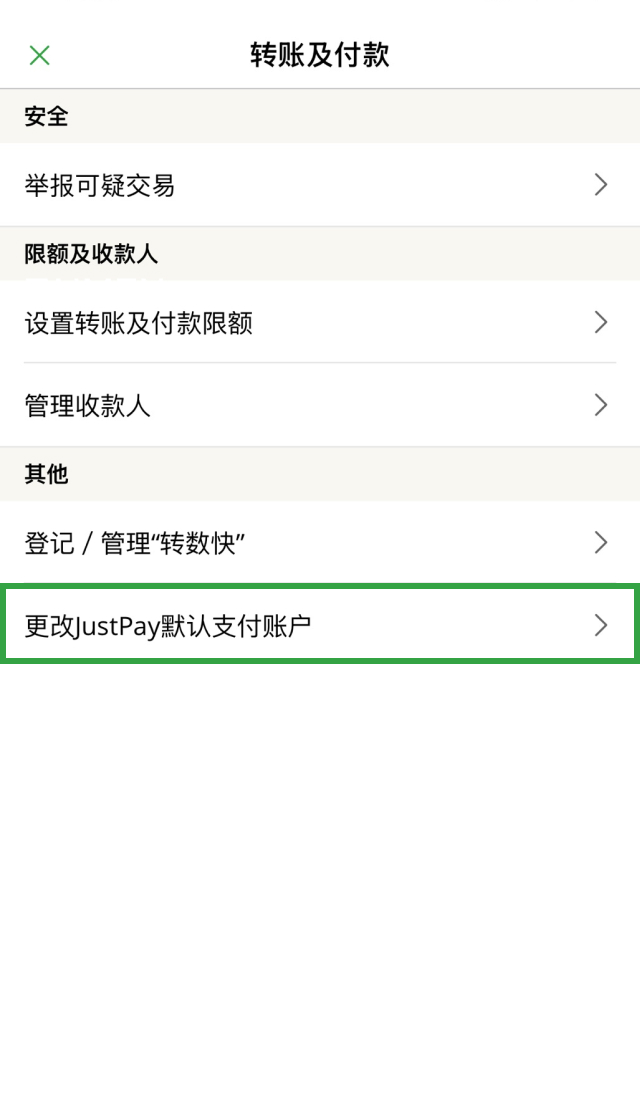
Task: Go to 管理收款人
Action: (320, 405)
